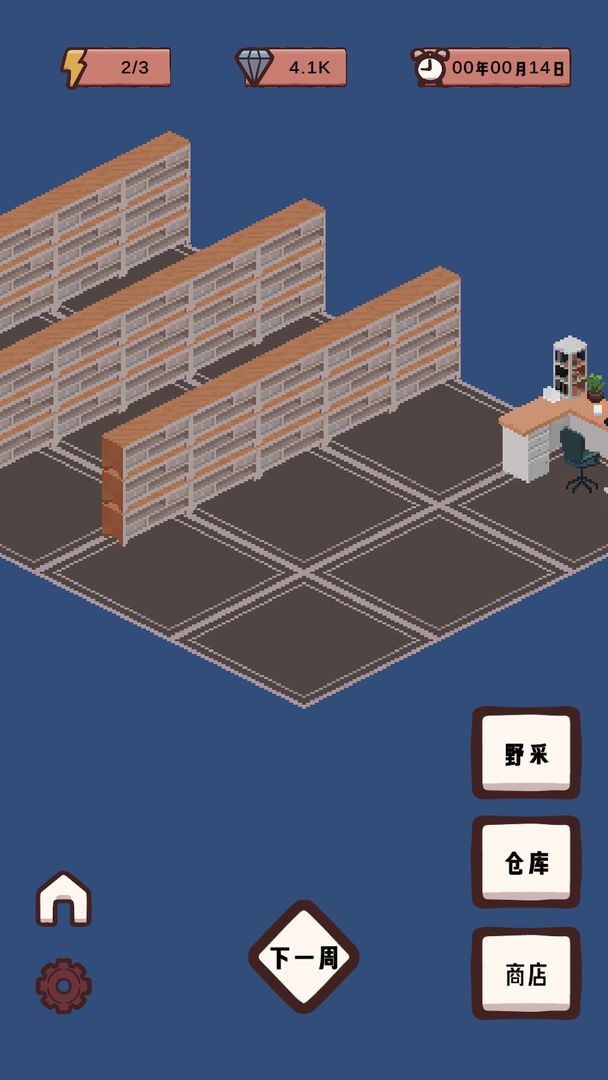
Task: Open the 商店 shop
Action: coord(526,973)
